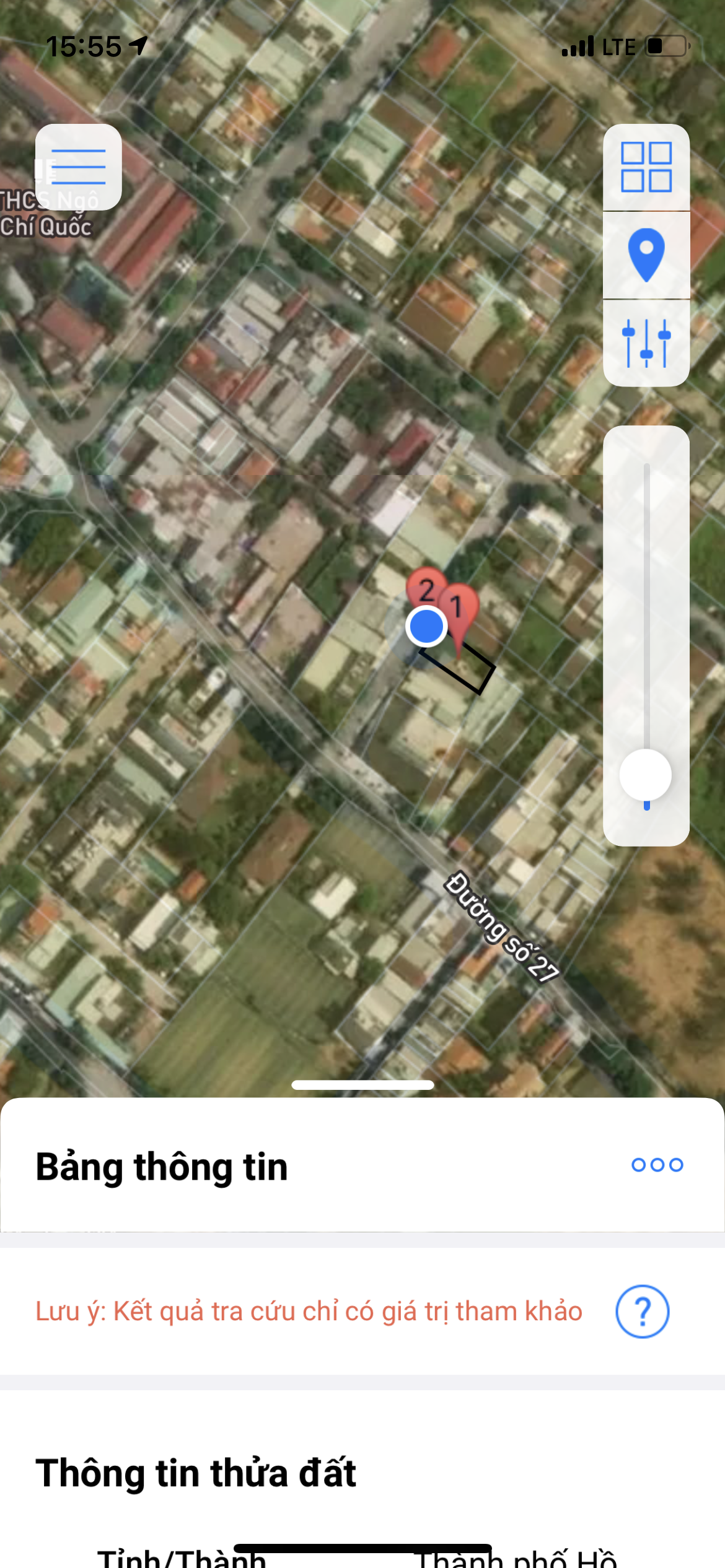Viewport: 725px width, 1568px height.
Task: Open the hamburger menu button
Action: [x=78, y=167]
